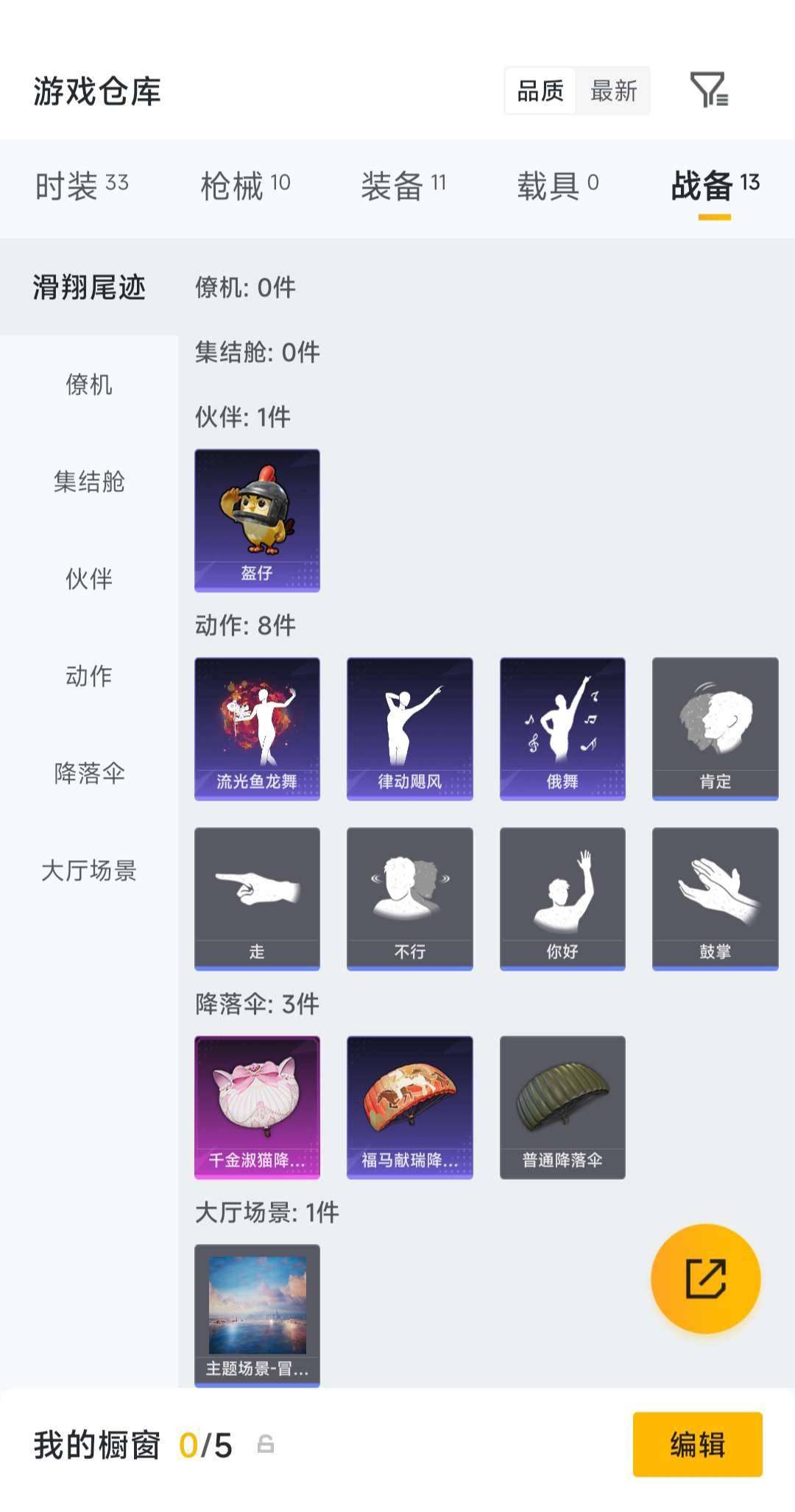Select 大厅场景 in the sidebar
The width and height of the screenshot is (795, 1512).
point(88,871)
